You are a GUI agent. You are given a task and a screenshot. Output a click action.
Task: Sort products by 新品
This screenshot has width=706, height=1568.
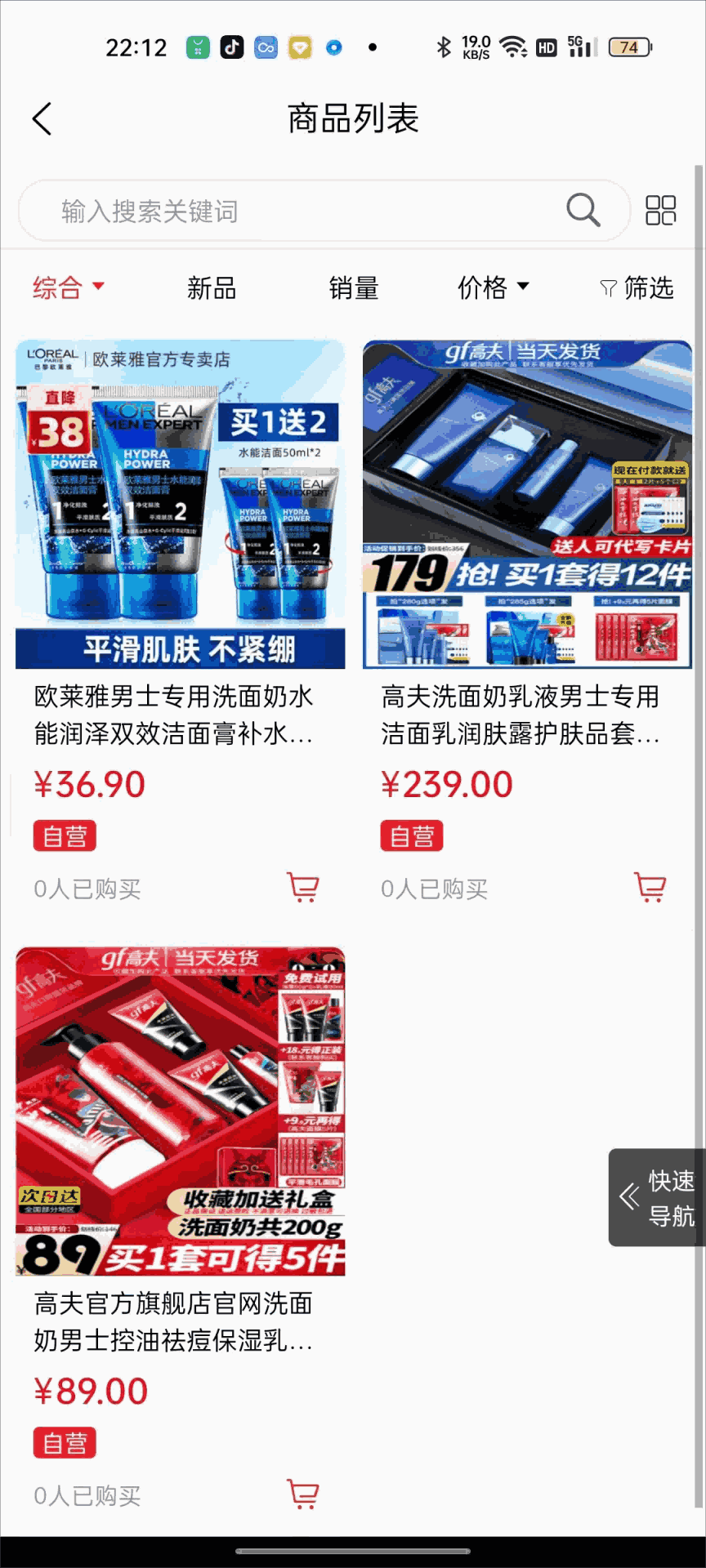coord(211,287)
